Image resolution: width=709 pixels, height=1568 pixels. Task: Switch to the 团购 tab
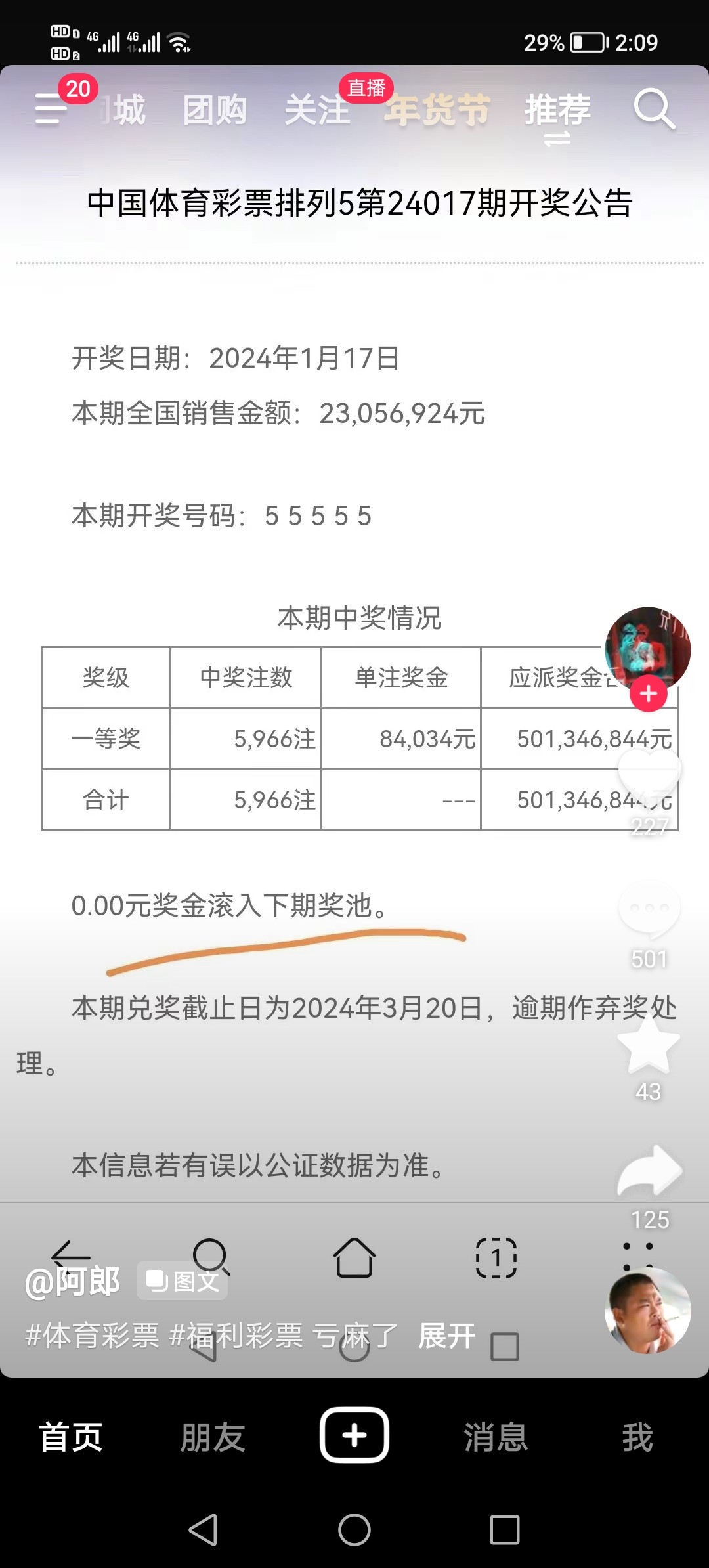(215, 110)
